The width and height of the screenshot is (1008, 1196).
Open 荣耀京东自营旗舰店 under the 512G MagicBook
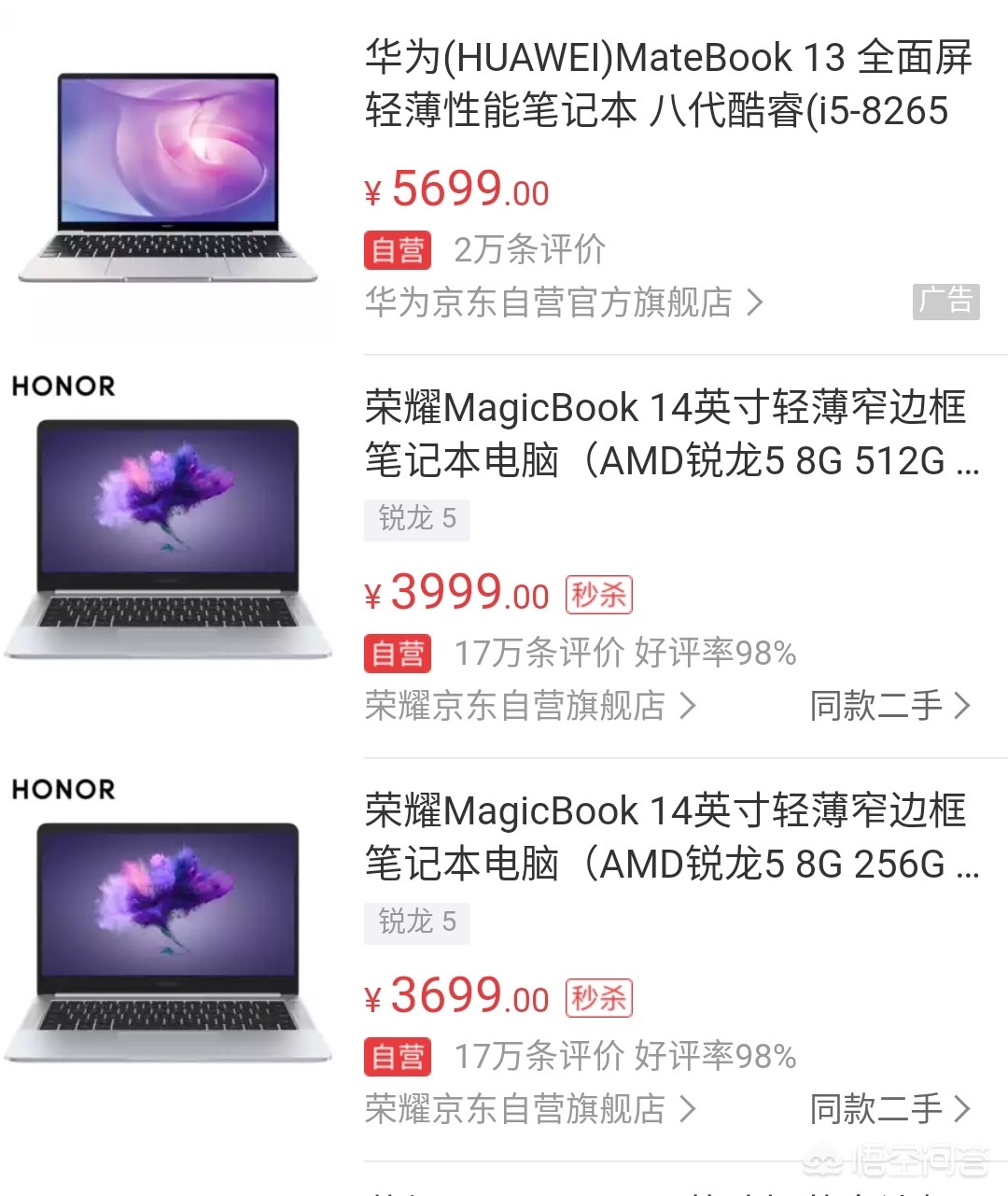coord(529,706)
